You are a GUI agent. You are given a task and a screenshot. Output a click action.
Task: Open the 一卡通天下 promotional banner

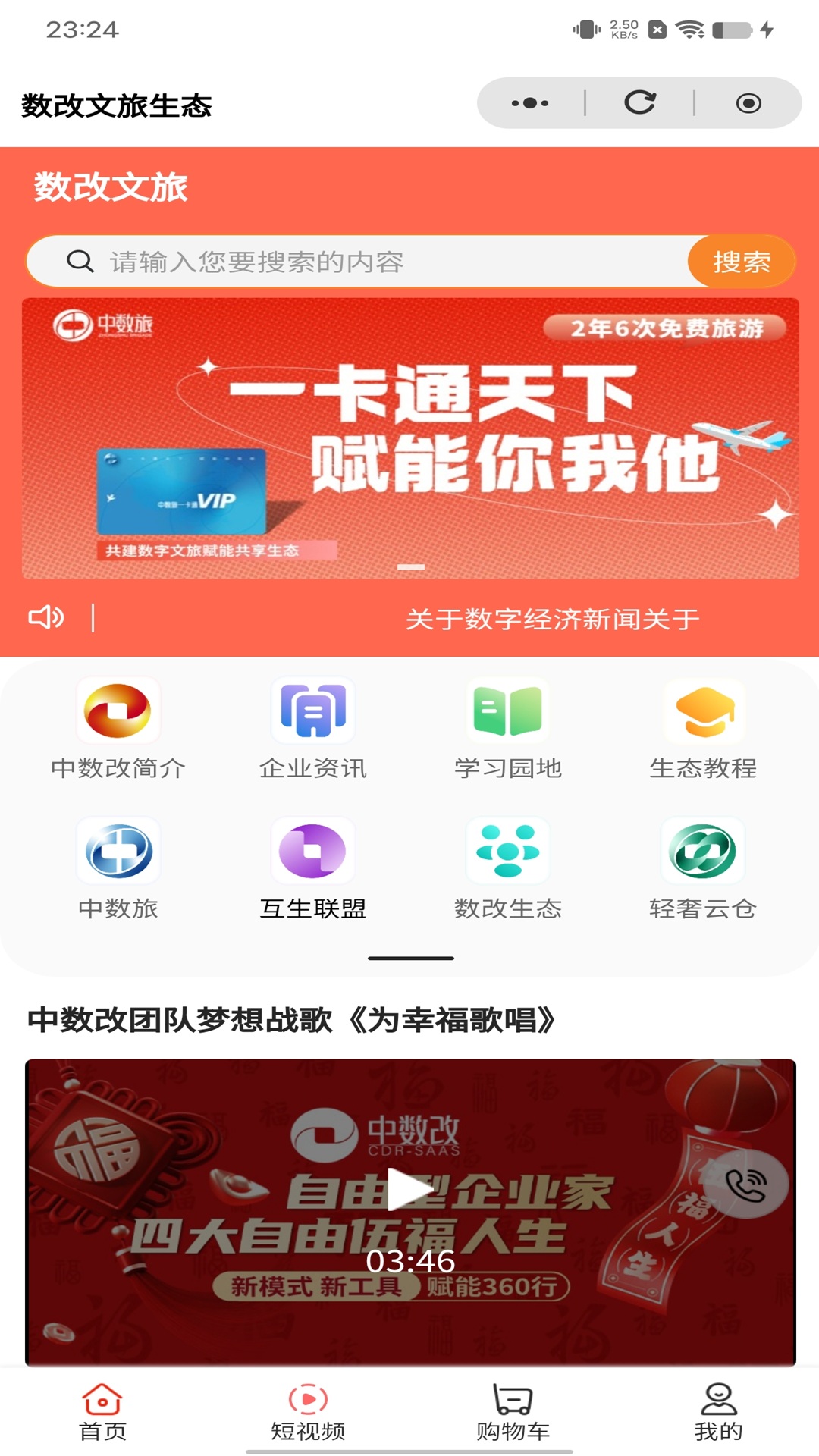coord(410,438)
